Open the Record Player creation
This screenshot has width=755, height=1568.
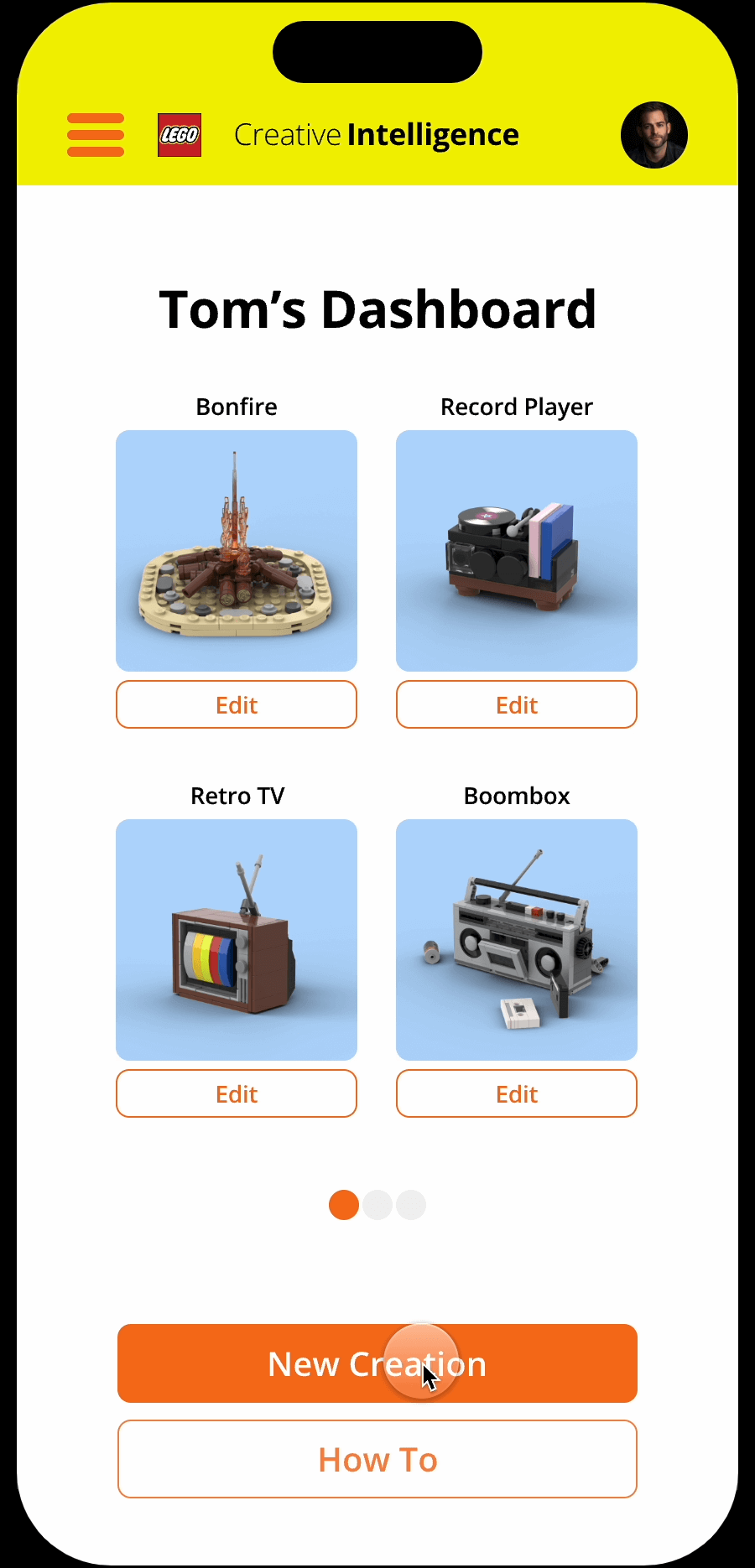click(517, 551)
